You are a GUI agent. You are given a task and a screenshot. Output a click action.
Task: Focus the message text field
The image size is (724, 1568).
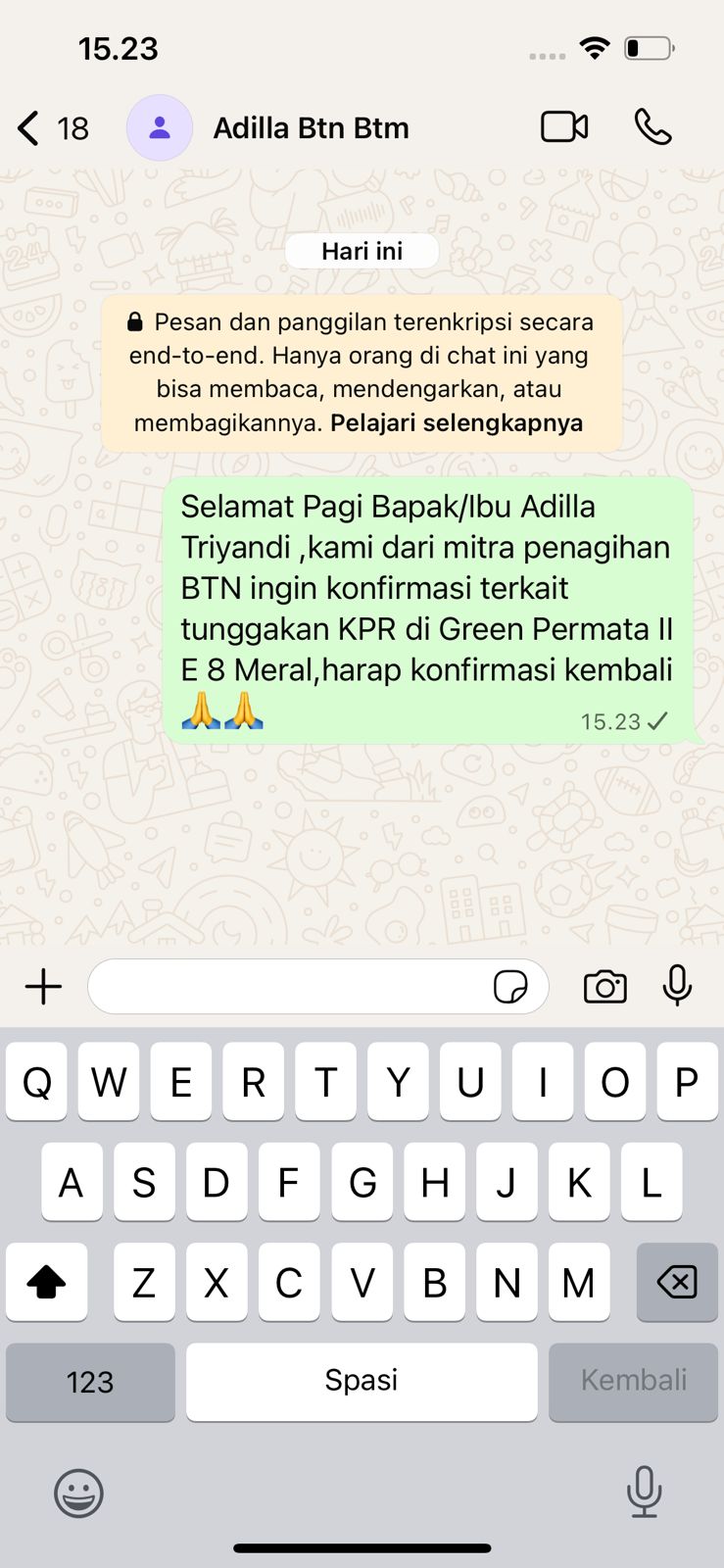289,987
